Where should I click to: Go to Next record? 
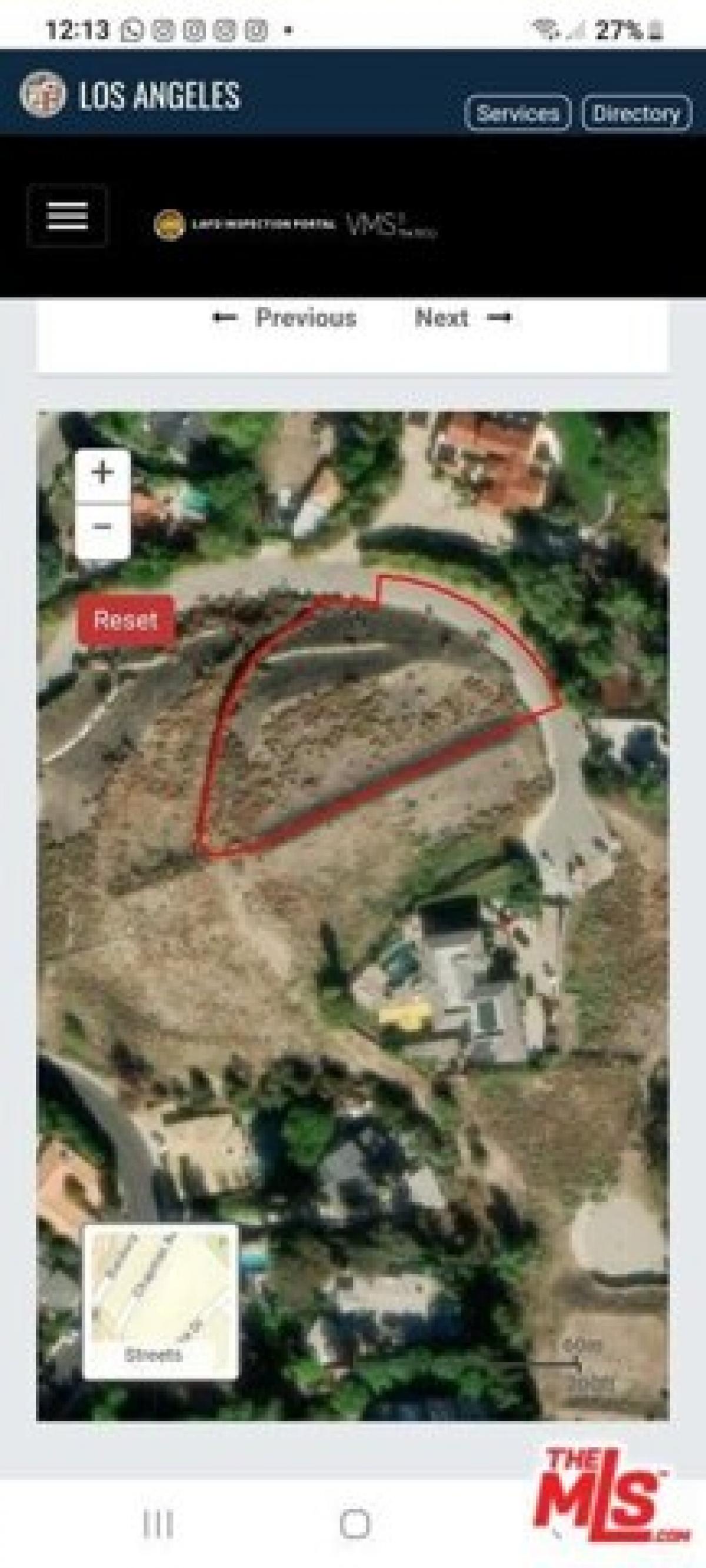click(x=443, y=318)
